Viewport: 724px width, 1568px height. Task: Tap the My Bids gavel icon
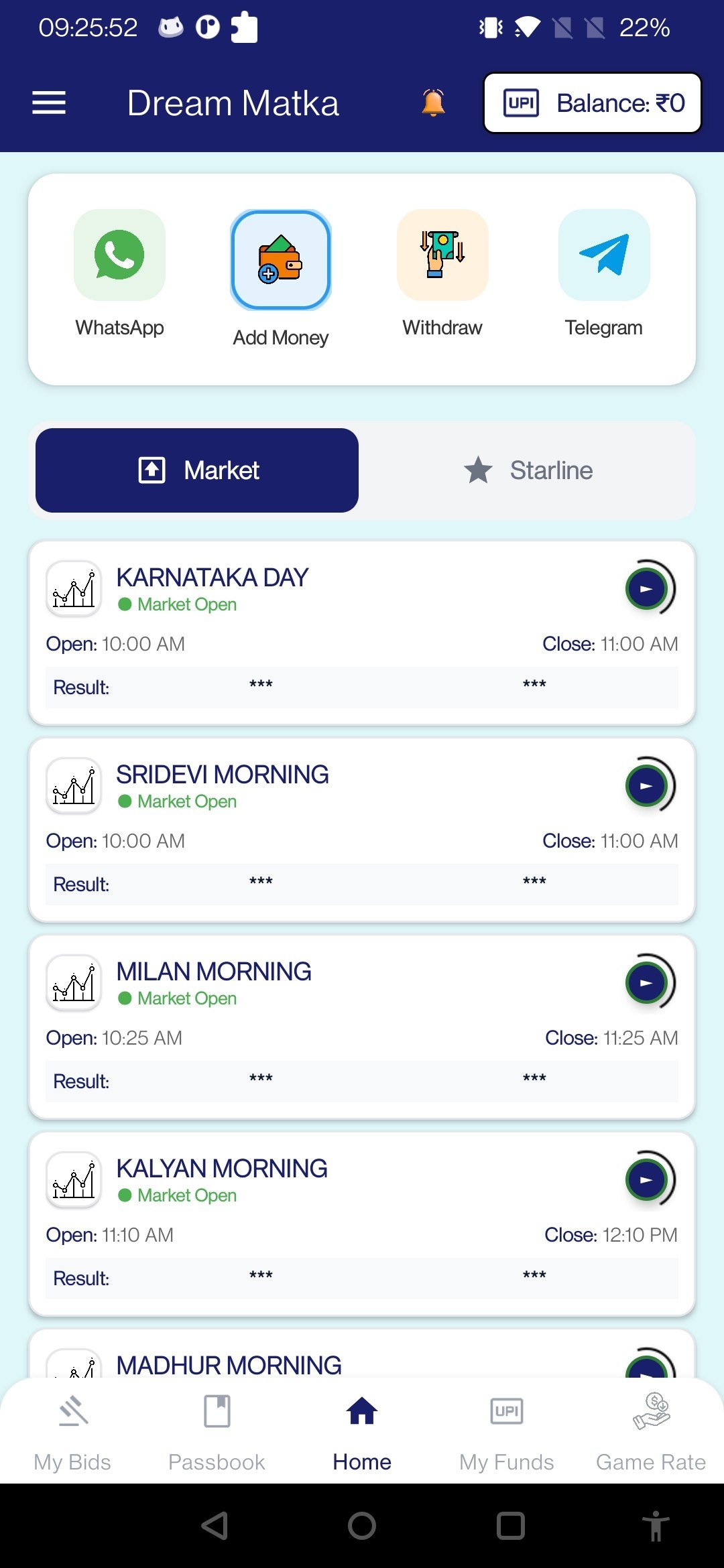tap(72, 1412)
